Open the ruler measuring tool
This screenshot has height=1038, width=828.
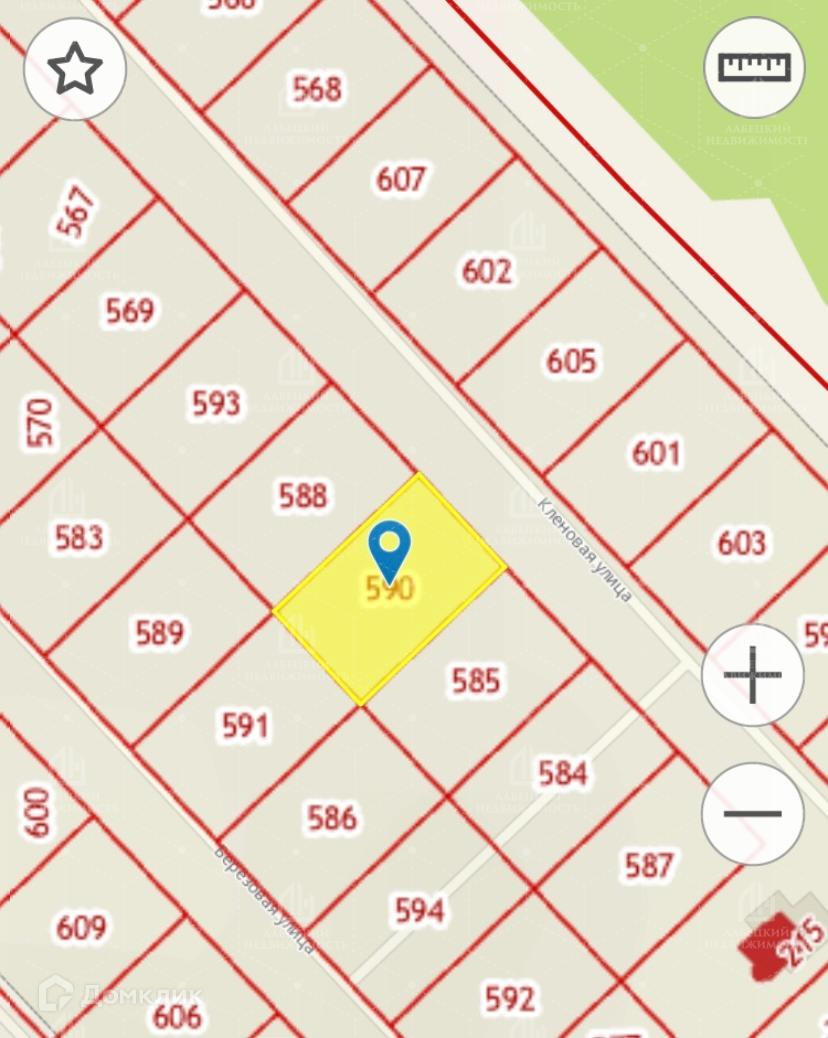tap(755, 68)
